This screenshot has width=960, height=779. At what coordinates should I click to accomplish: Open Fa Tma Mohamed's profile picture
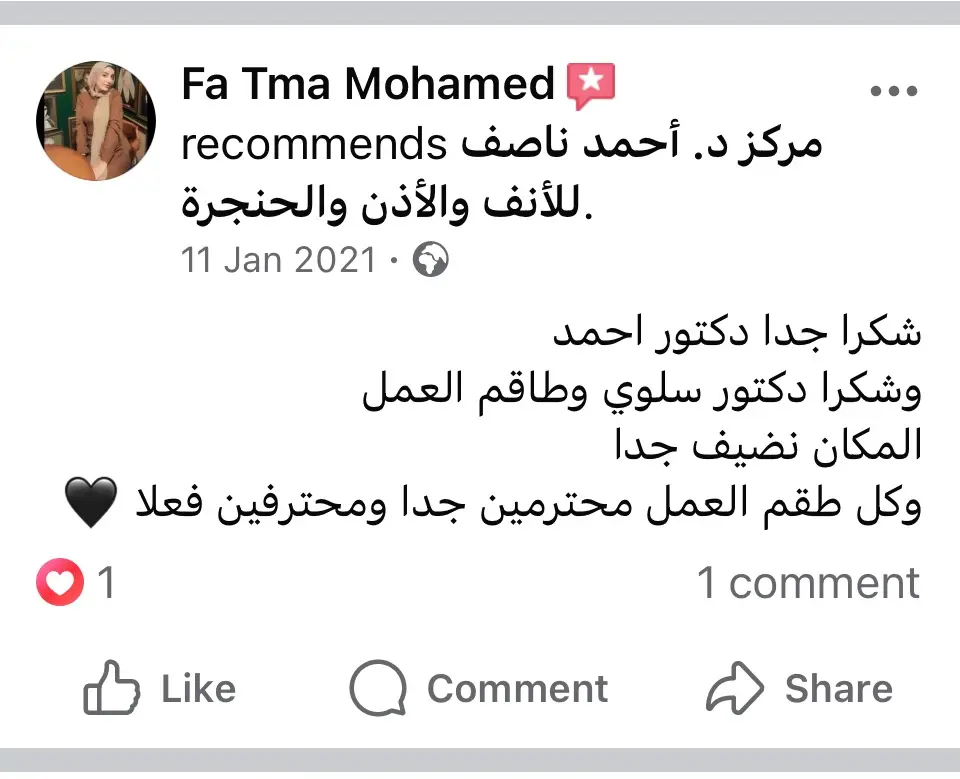pyautogui.click(x=96, y=120)
